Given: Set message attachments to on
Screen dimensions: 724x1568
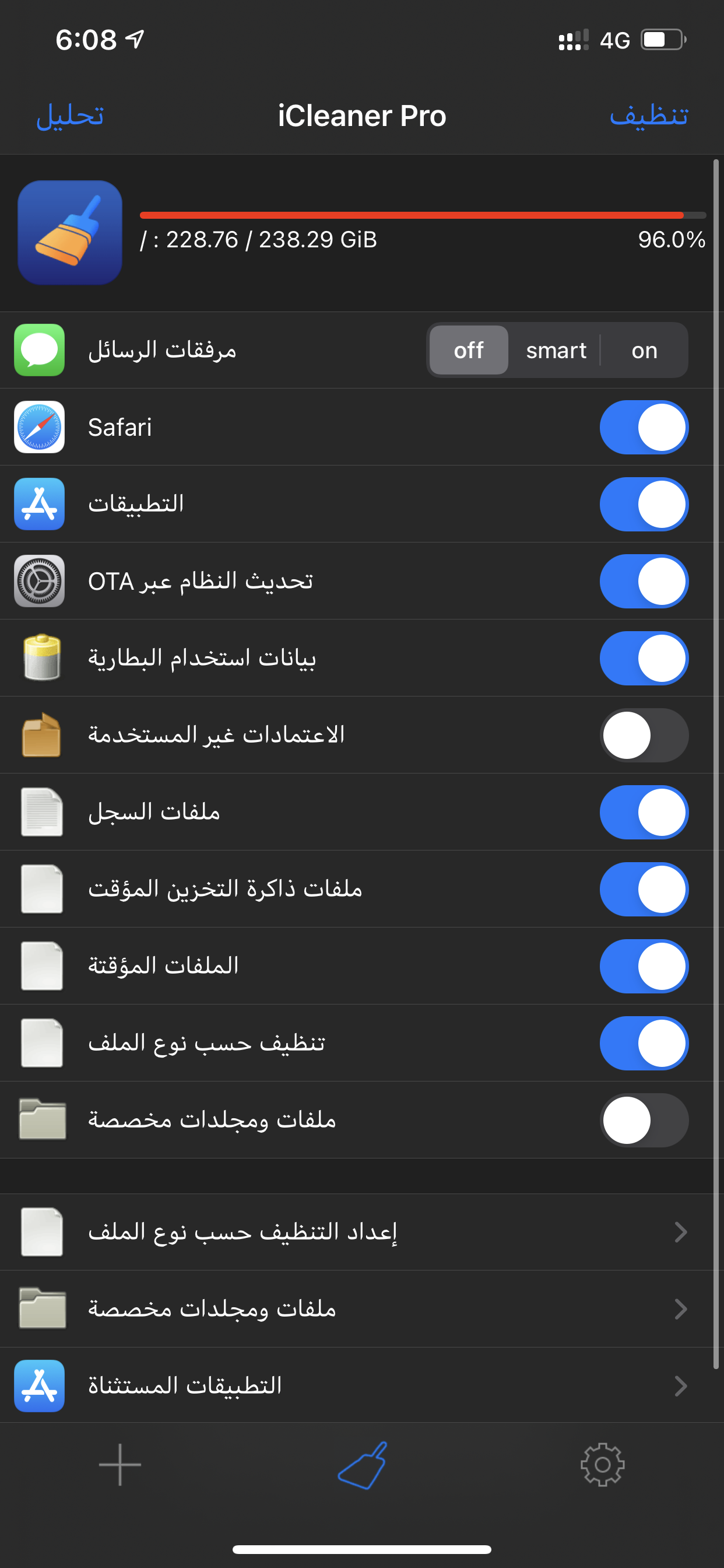Looking at the screenshot, I should (x=644, y=351).
